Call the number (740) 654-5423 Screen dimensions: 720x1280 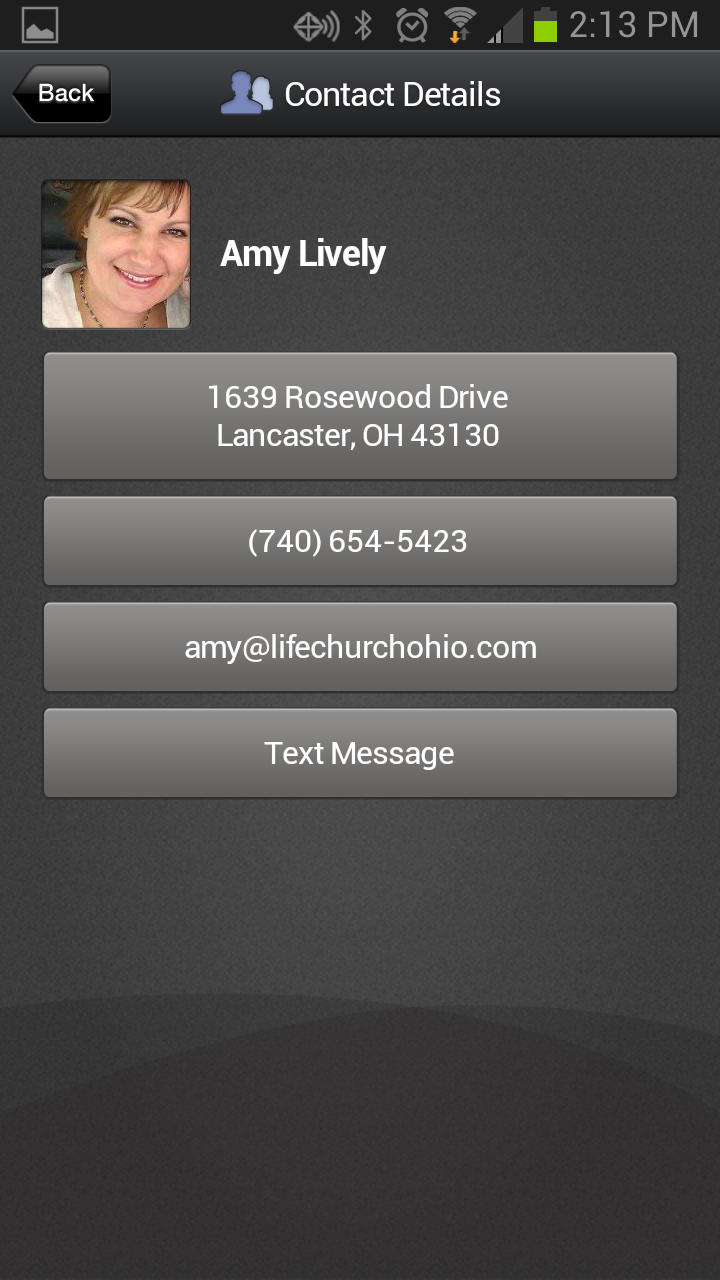click(x=360, y=541)
